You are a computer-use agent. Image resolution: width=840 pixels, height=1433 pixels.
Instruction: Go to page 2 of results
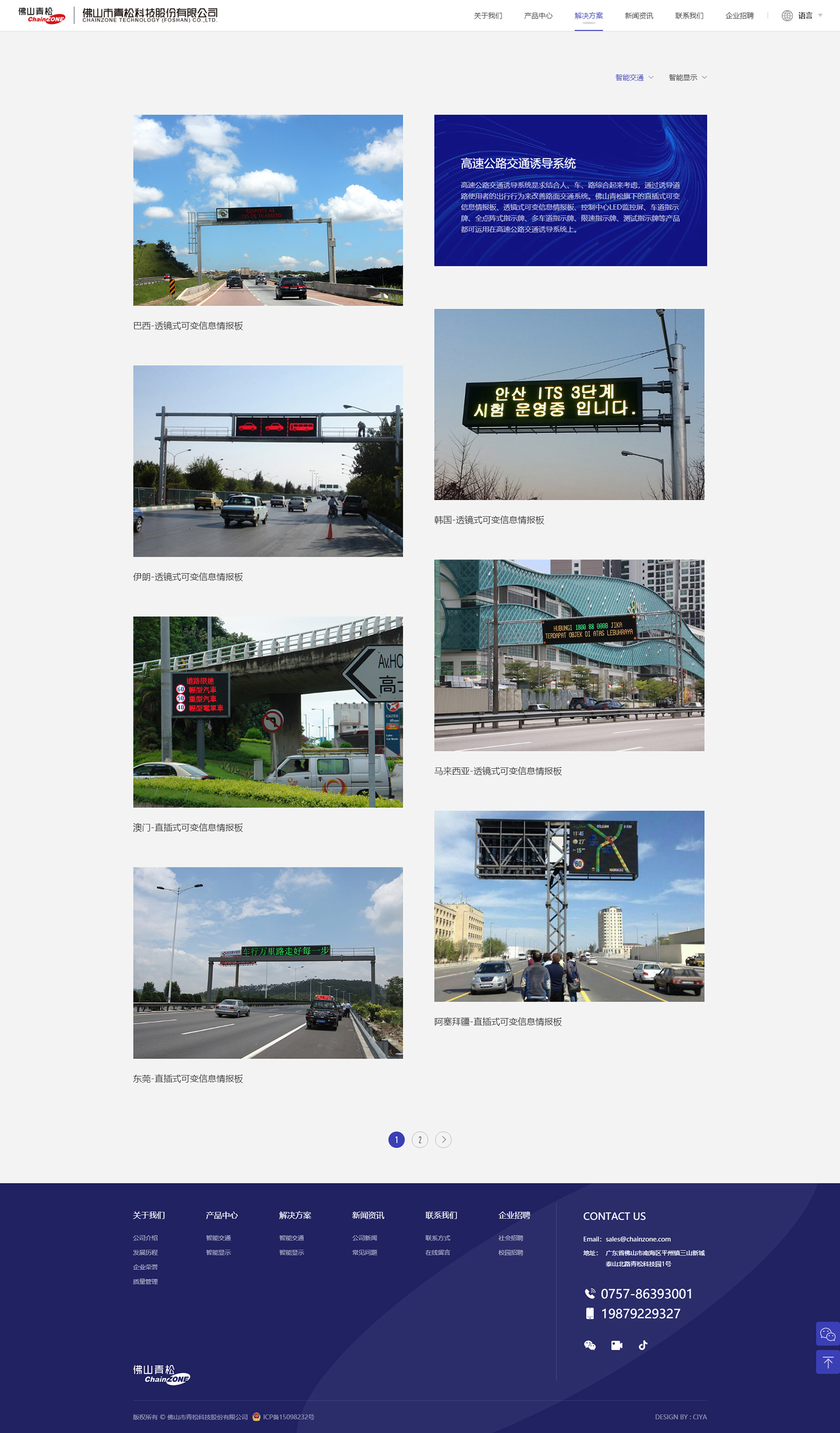420,1140
